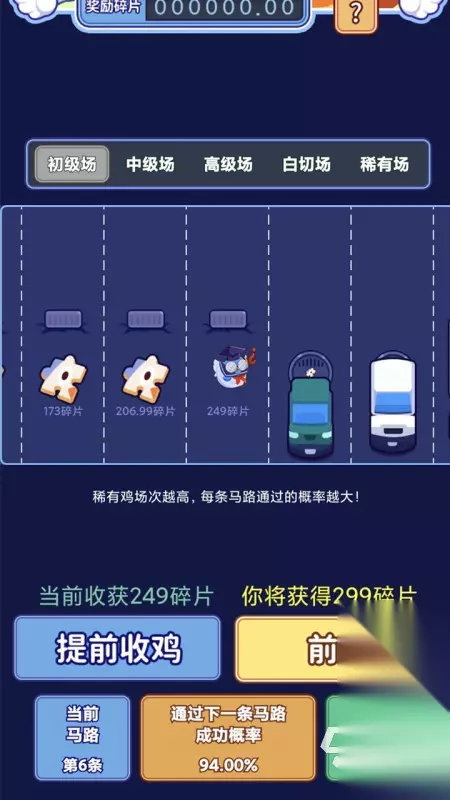Switch to the 中级场 tab

coord(150,164)
